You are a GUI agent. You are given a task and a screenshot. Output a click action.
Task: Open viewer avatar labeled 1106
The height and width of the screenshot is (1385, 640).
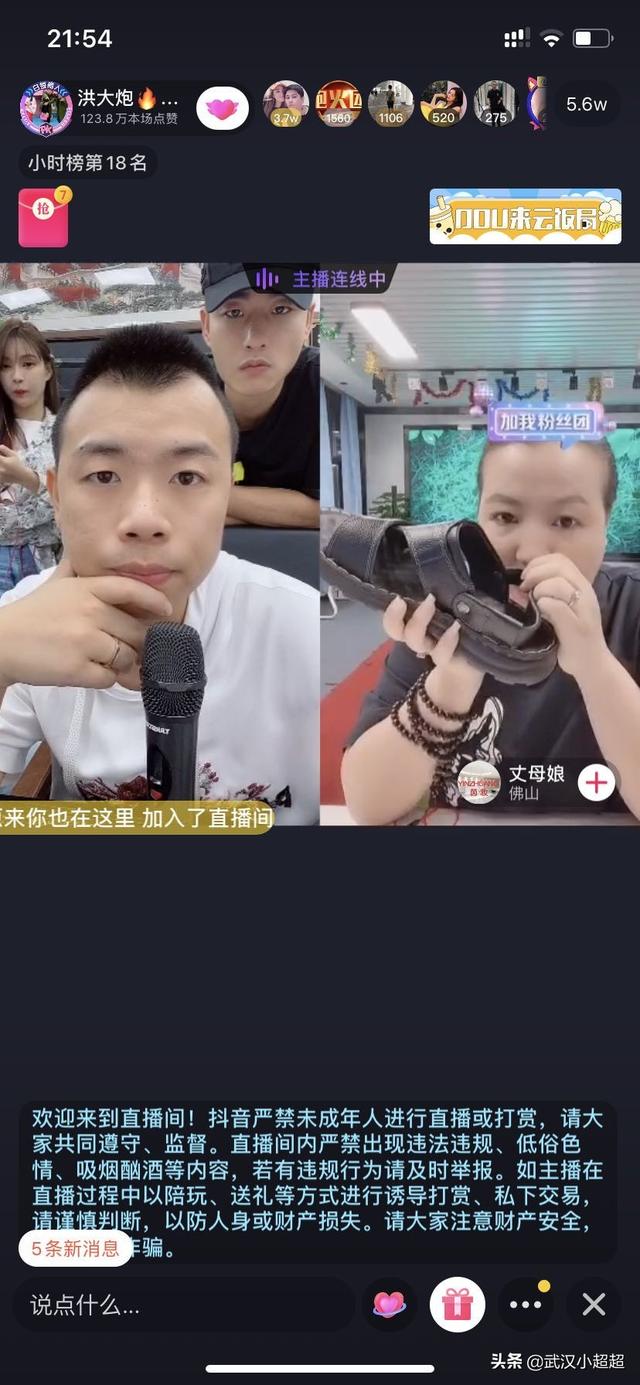tap(390, 103)
